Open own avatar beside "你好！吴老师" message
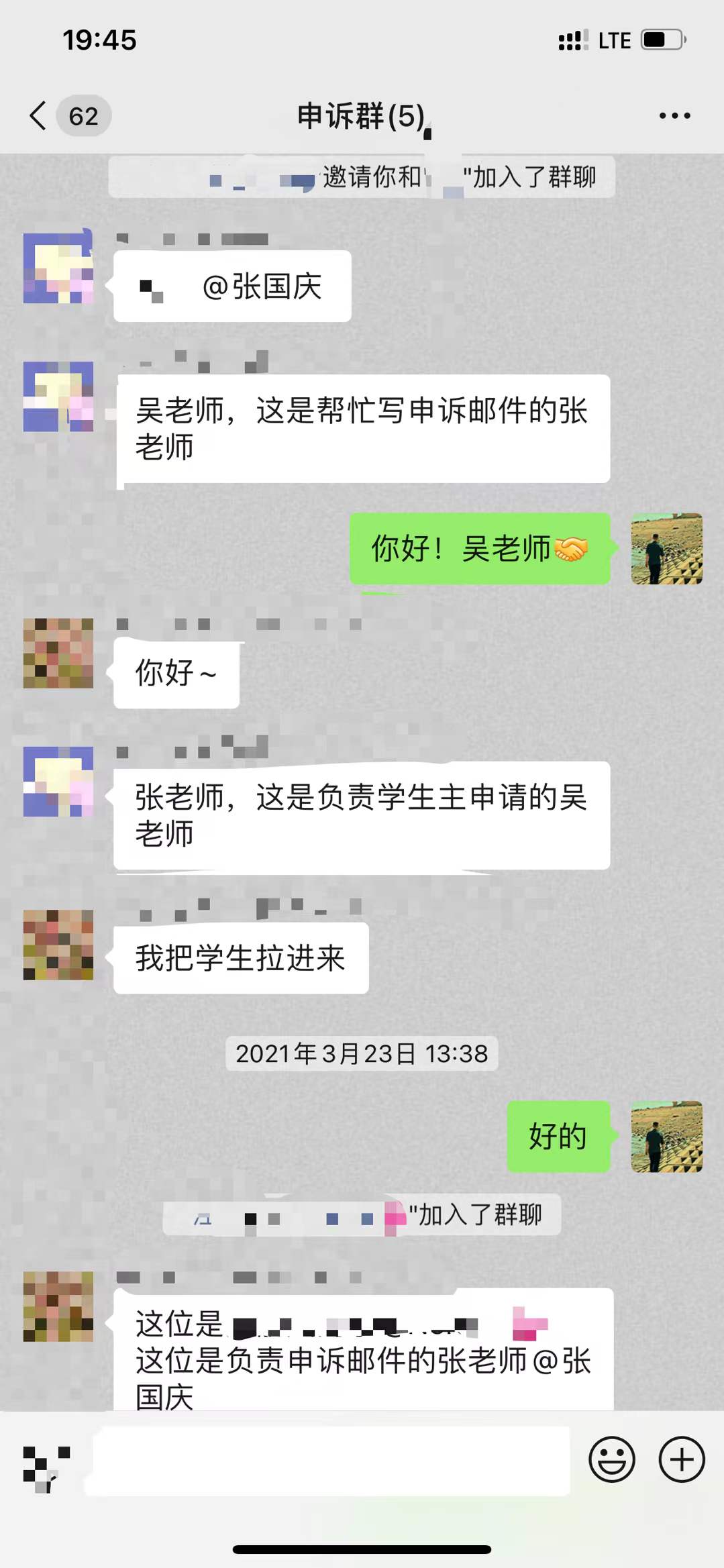The image size is (724, 1568). 666,549
